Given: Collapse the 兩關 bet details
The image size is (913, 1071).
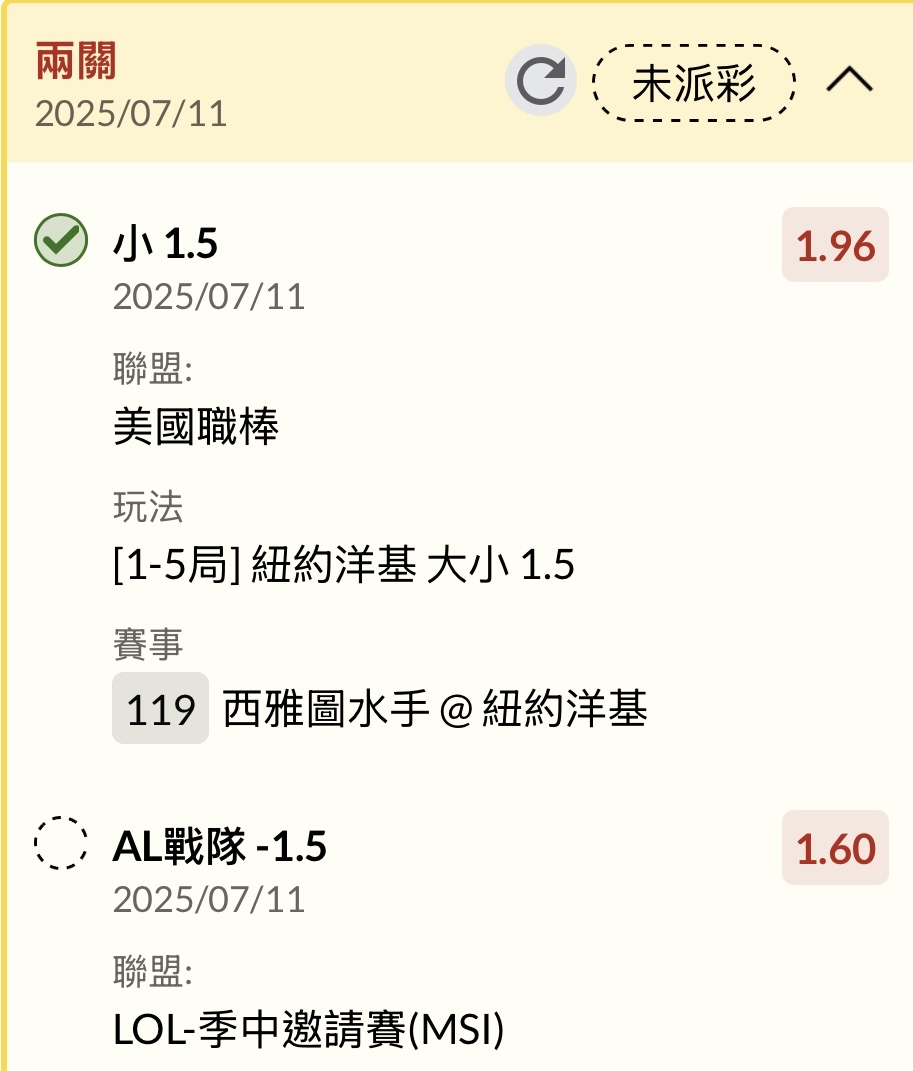Looking at the screenshot, I should point(849,81).
